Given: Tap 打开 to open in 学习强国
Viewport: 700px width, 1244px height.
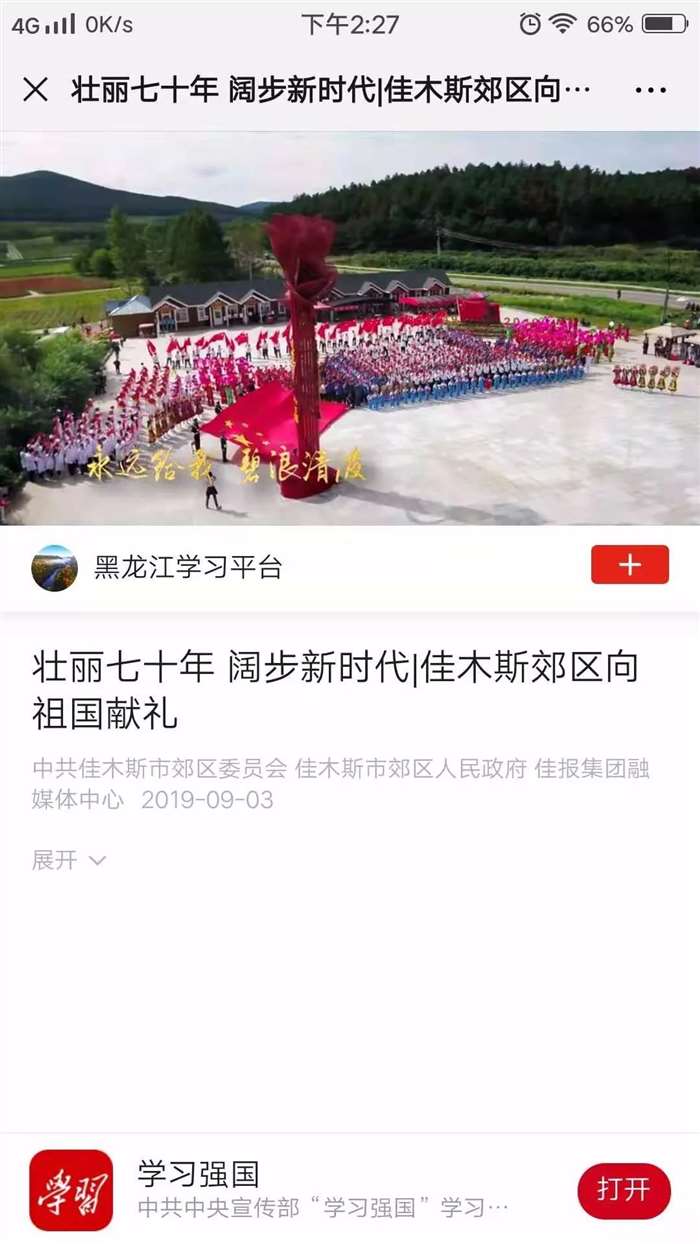Looking at the screenshot, I should click(x=623, y=1190).
